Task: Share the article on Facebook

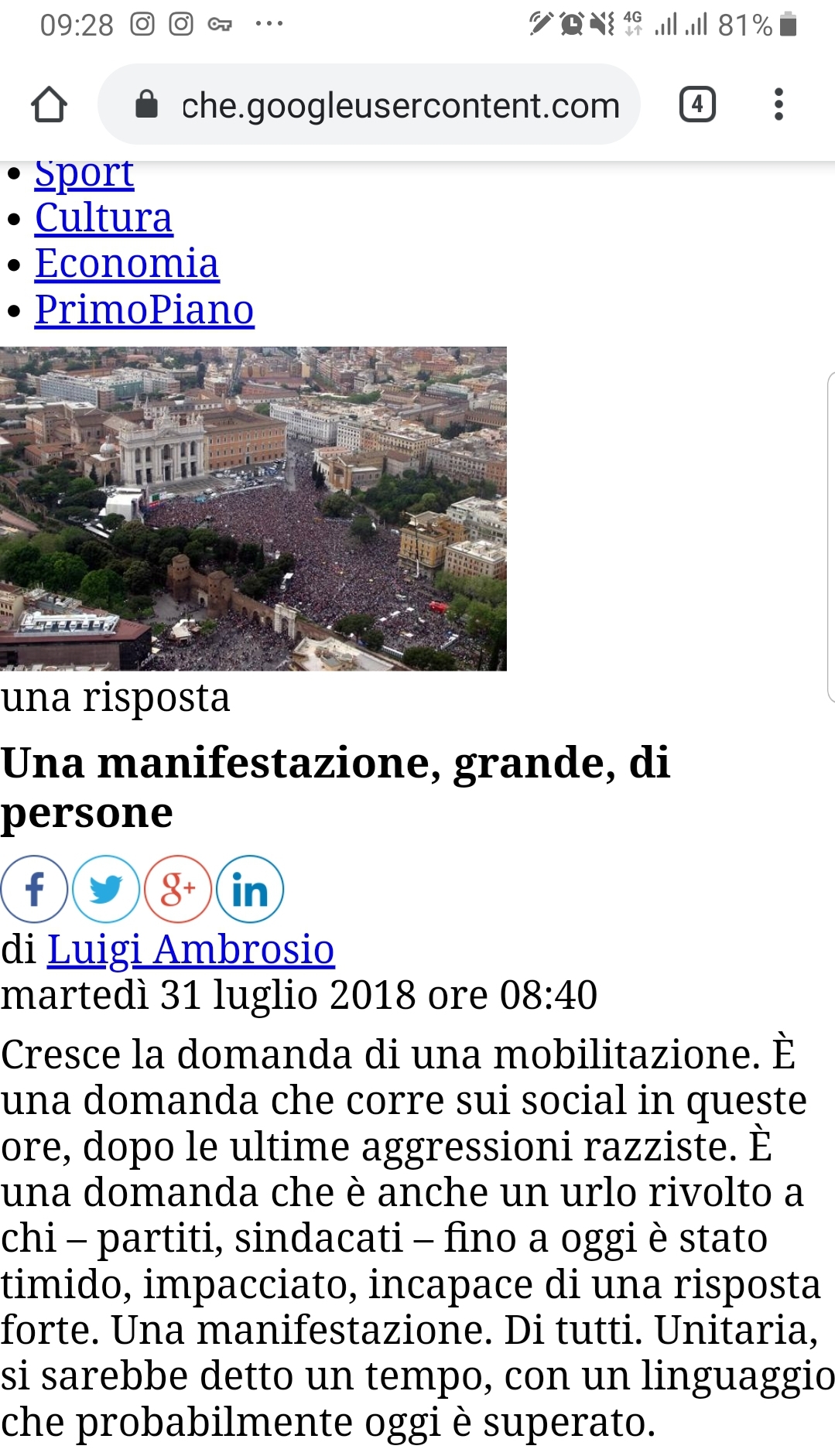Action: pos(34,889)
